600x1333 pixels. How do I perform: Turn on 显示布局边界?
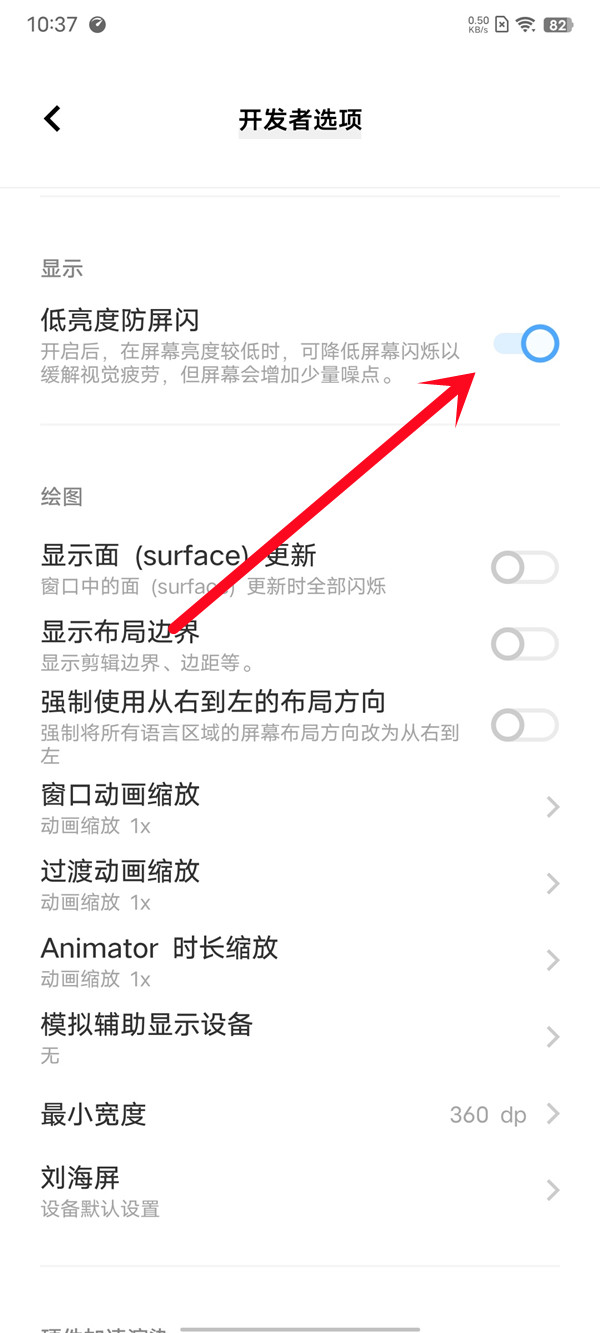click(523, 644)
